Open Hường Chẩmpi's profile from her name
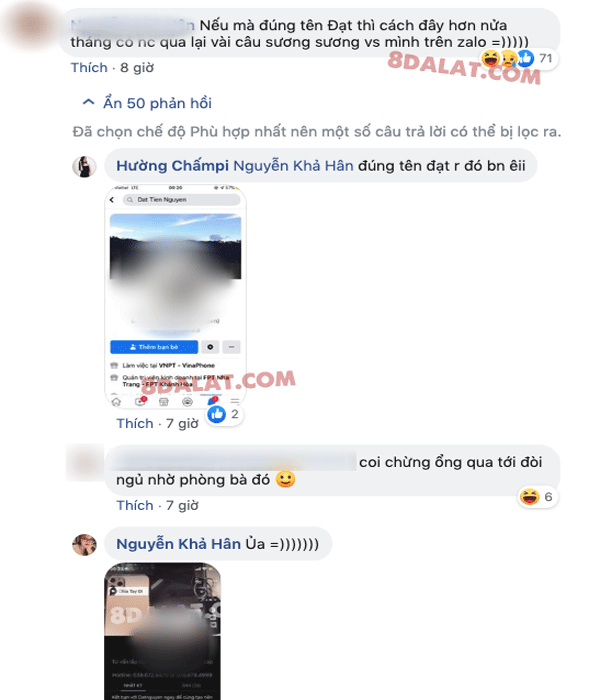Screen dimensions: 600x700 172,165
